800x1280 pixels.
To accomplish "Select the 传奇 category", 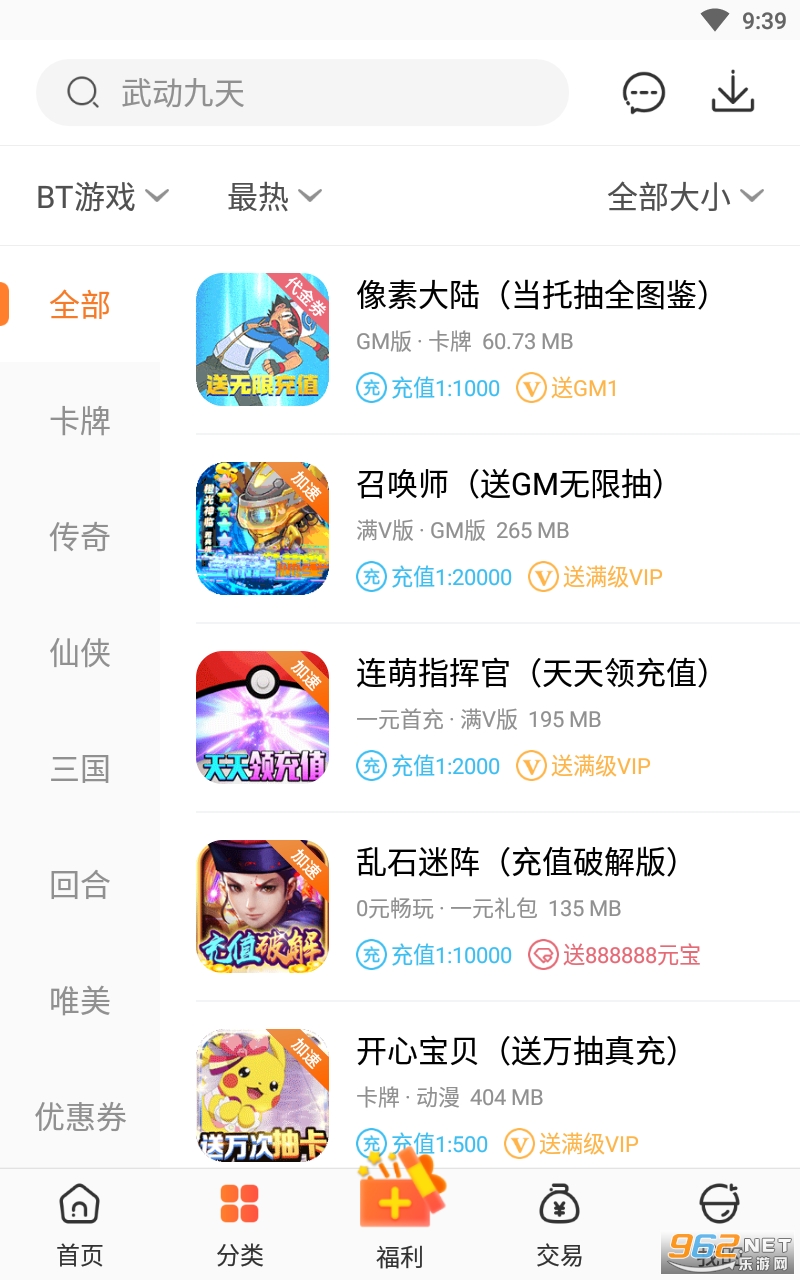I will (80, 537).
